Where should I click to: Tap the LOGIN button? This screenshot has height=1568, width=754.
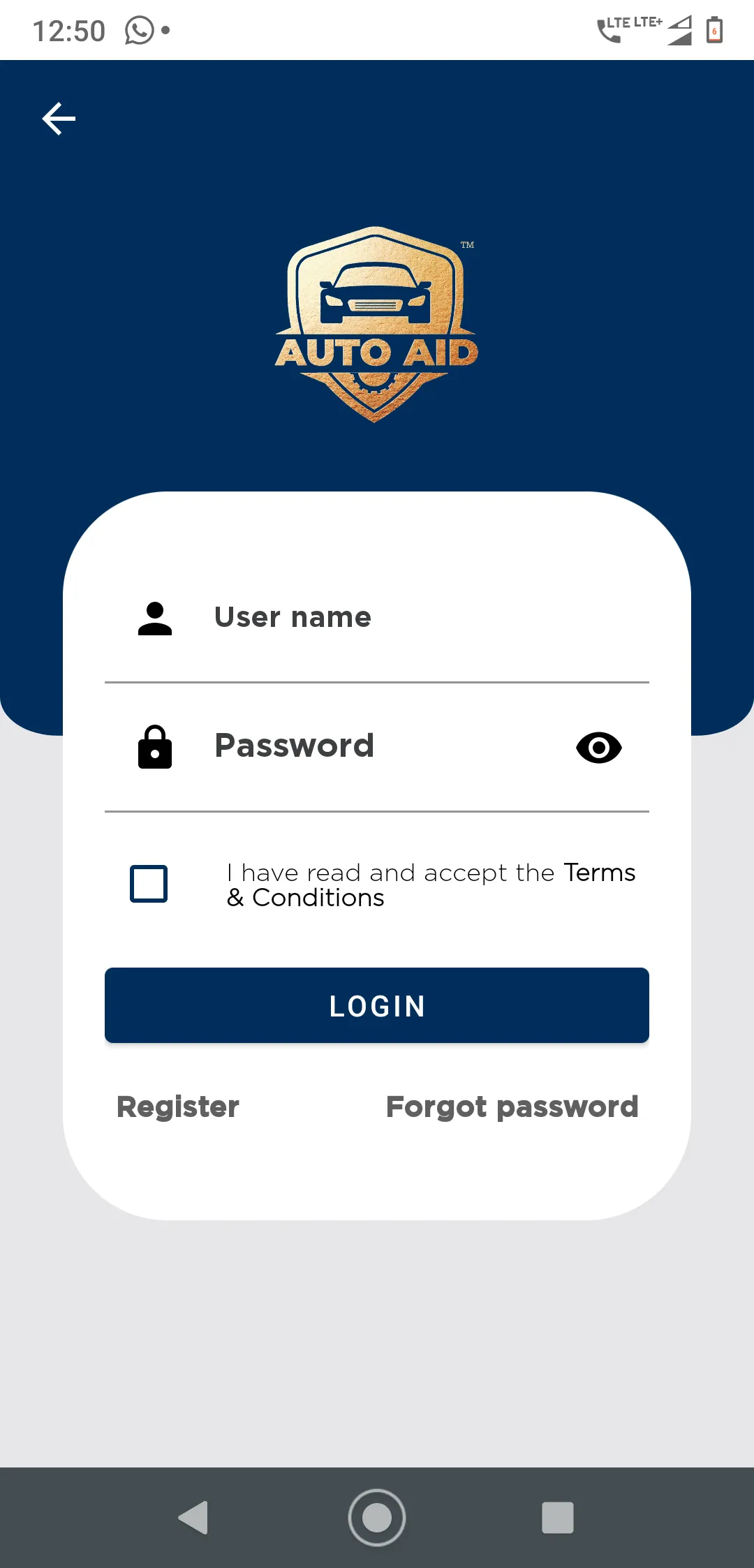pos(377,1005)
